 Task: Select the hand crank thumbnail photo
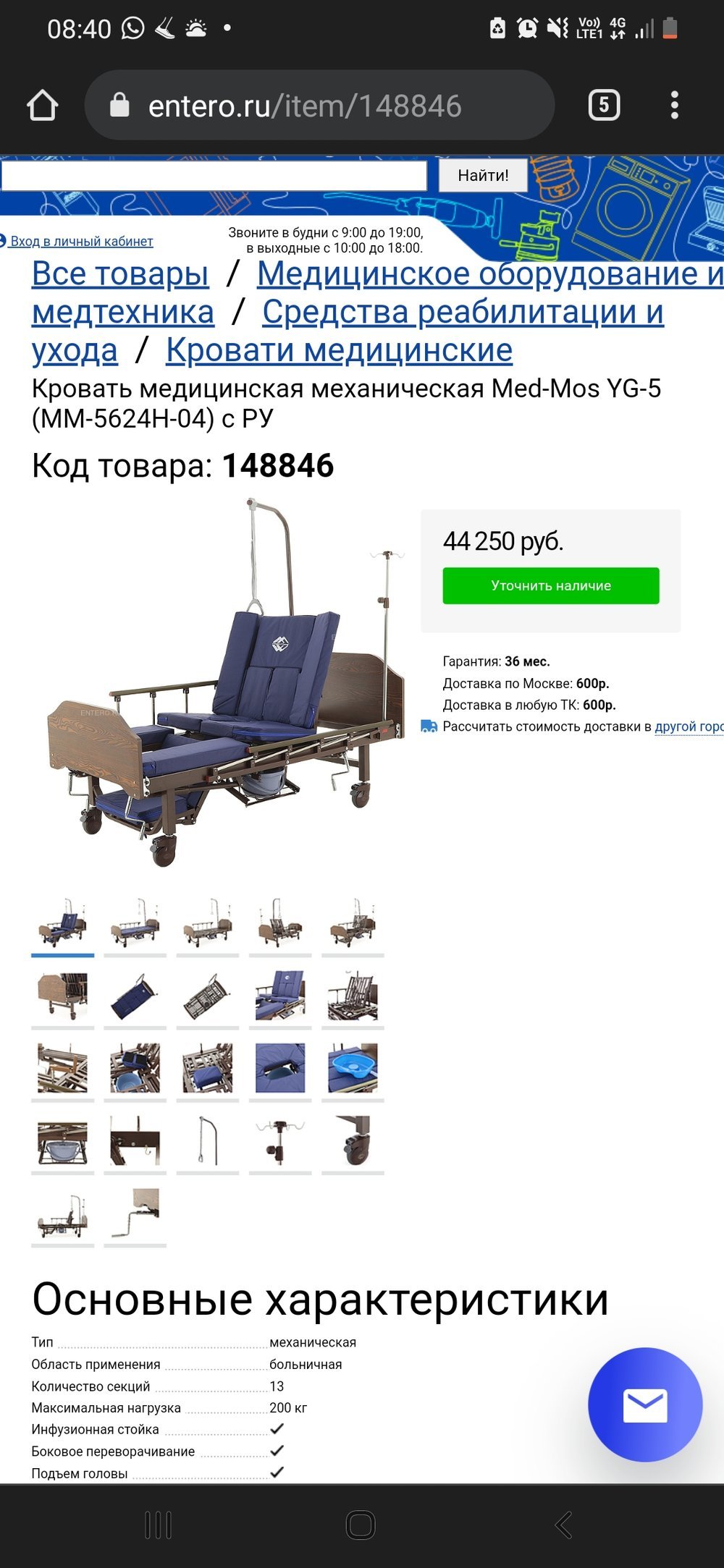135,1213
